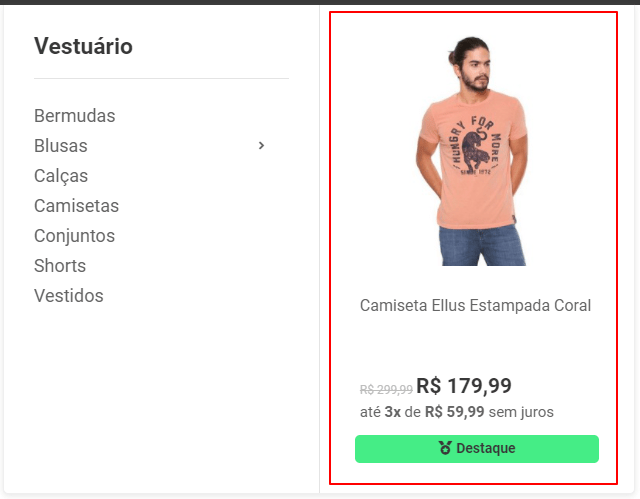The image size is (640, 499).
Task: Tap the green Destaque button
Action: pyautogui.click(x=476, y=448)
